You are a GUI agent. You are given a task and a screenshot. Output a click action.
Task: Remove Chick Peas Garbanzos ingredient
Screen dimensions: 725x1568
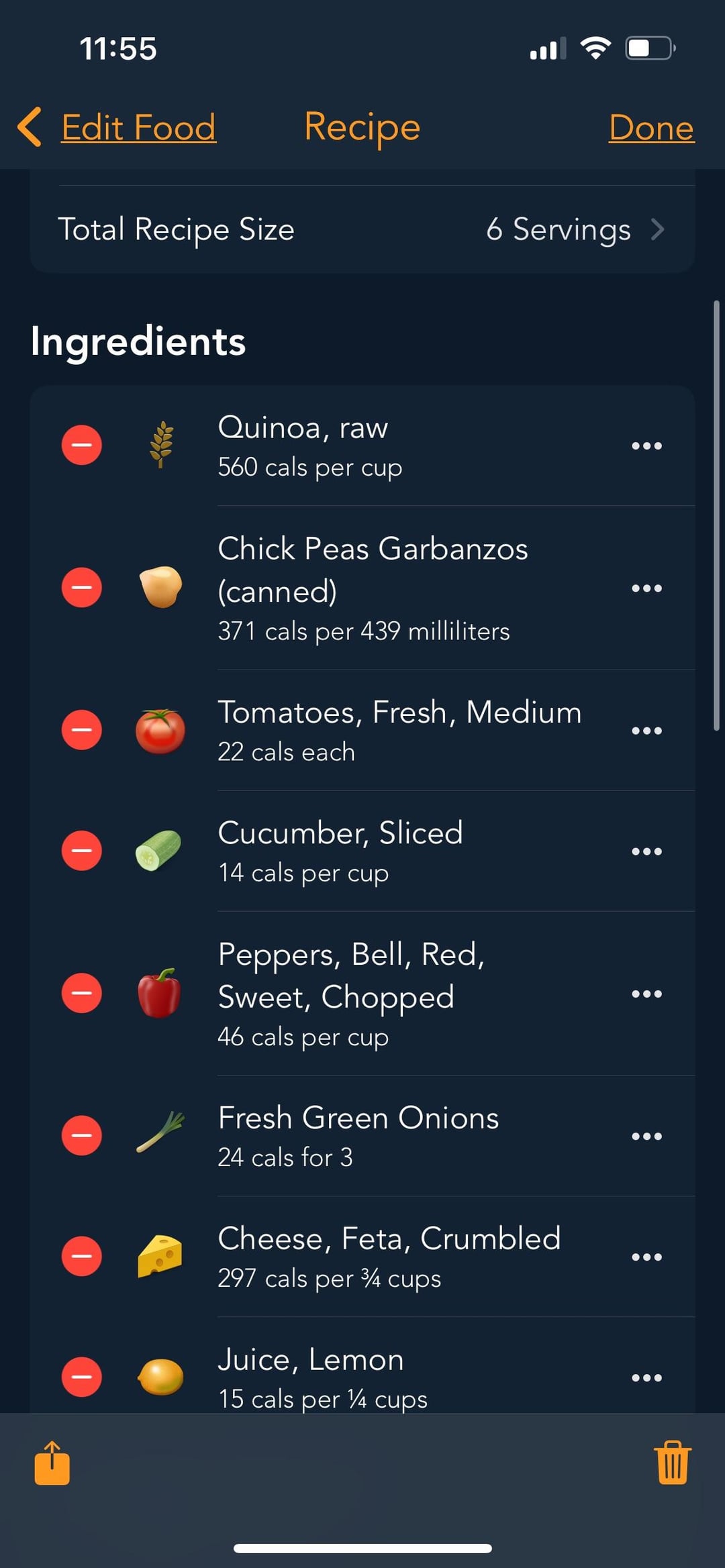pos(82,588)
